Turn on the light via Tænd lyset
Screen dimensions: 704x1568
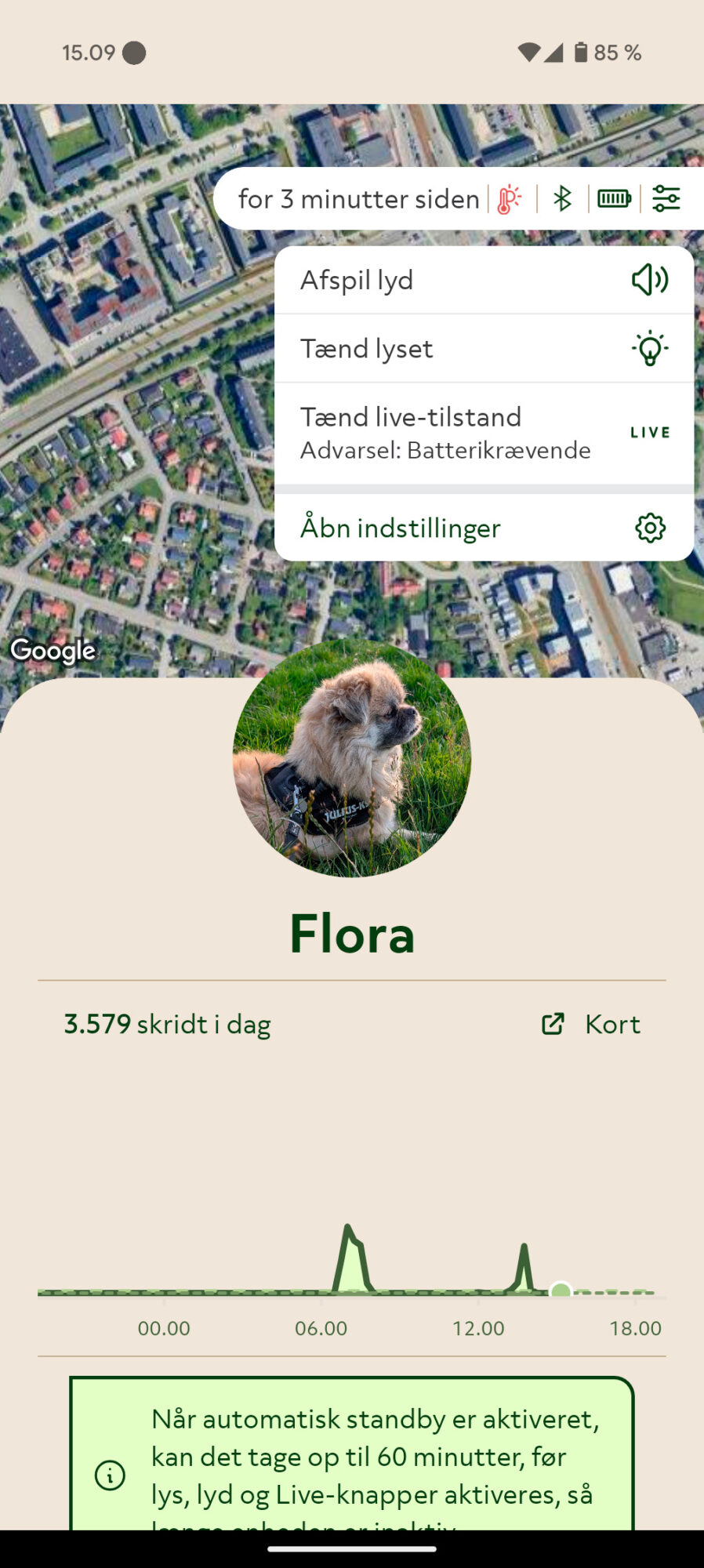tap(366, 347)
